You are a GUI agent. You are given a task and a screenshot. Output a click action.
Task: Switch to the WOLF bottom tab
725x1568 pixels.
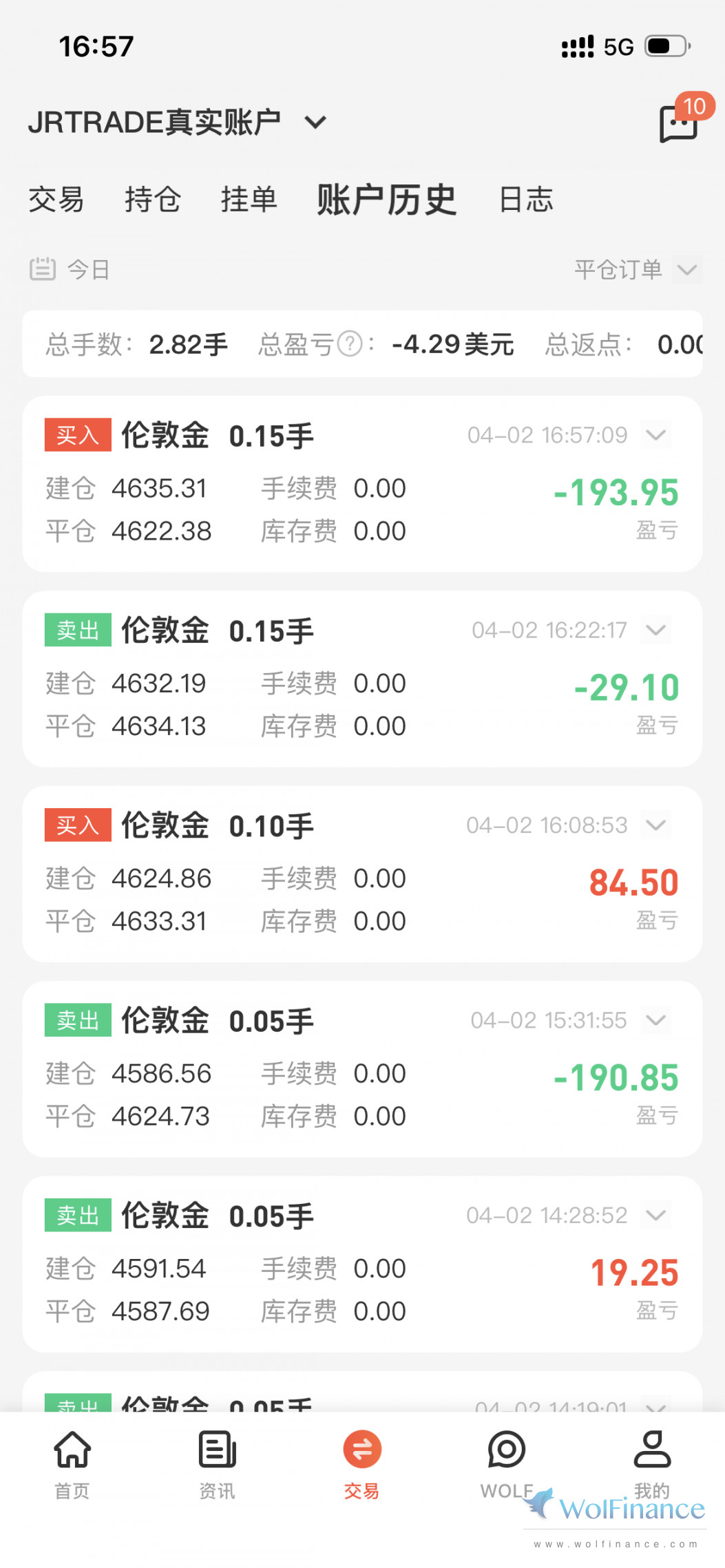tap(507, 1464)
